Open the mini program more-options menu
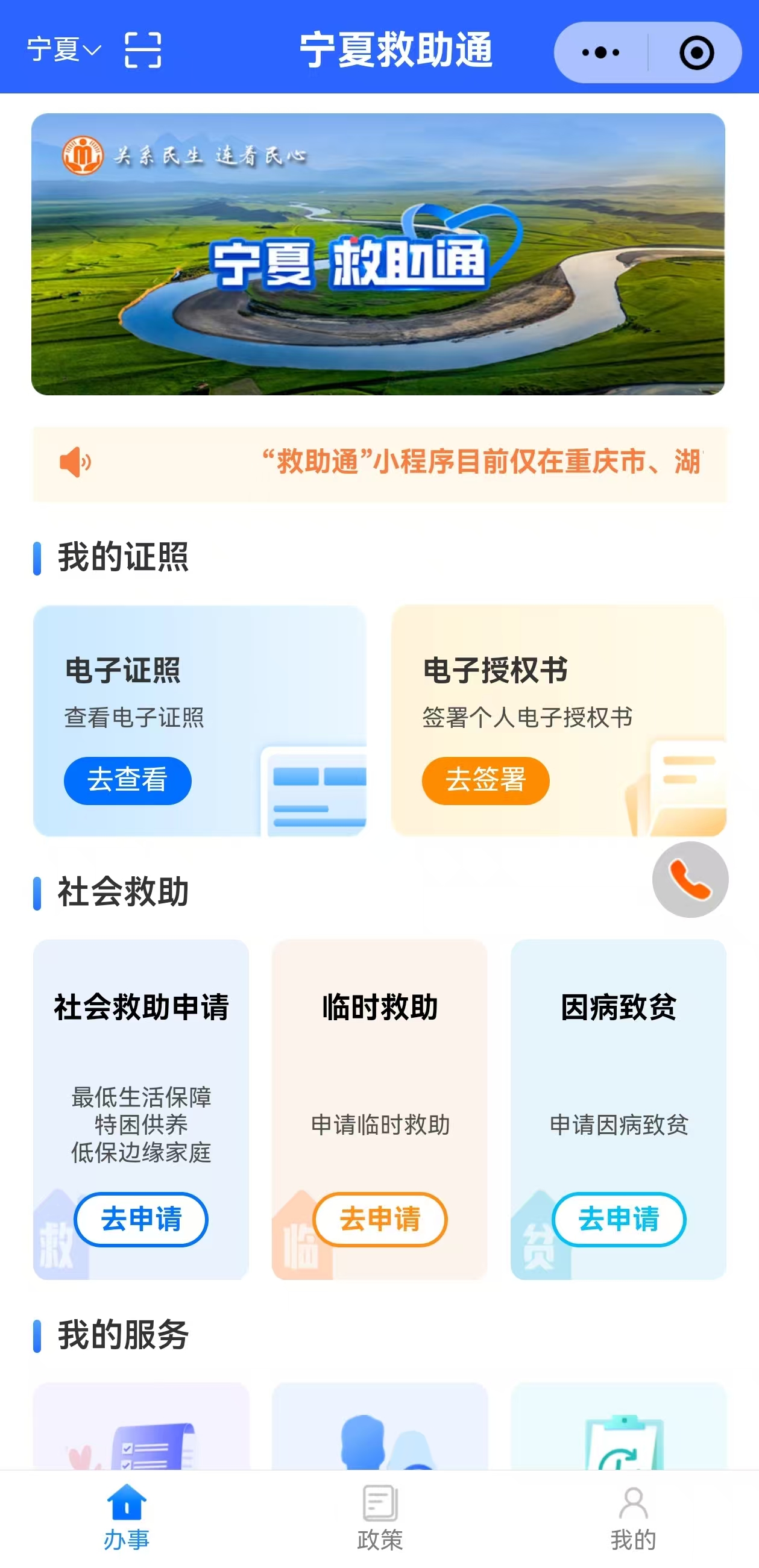Screen dimensions: 759x1568 (600, 52)
